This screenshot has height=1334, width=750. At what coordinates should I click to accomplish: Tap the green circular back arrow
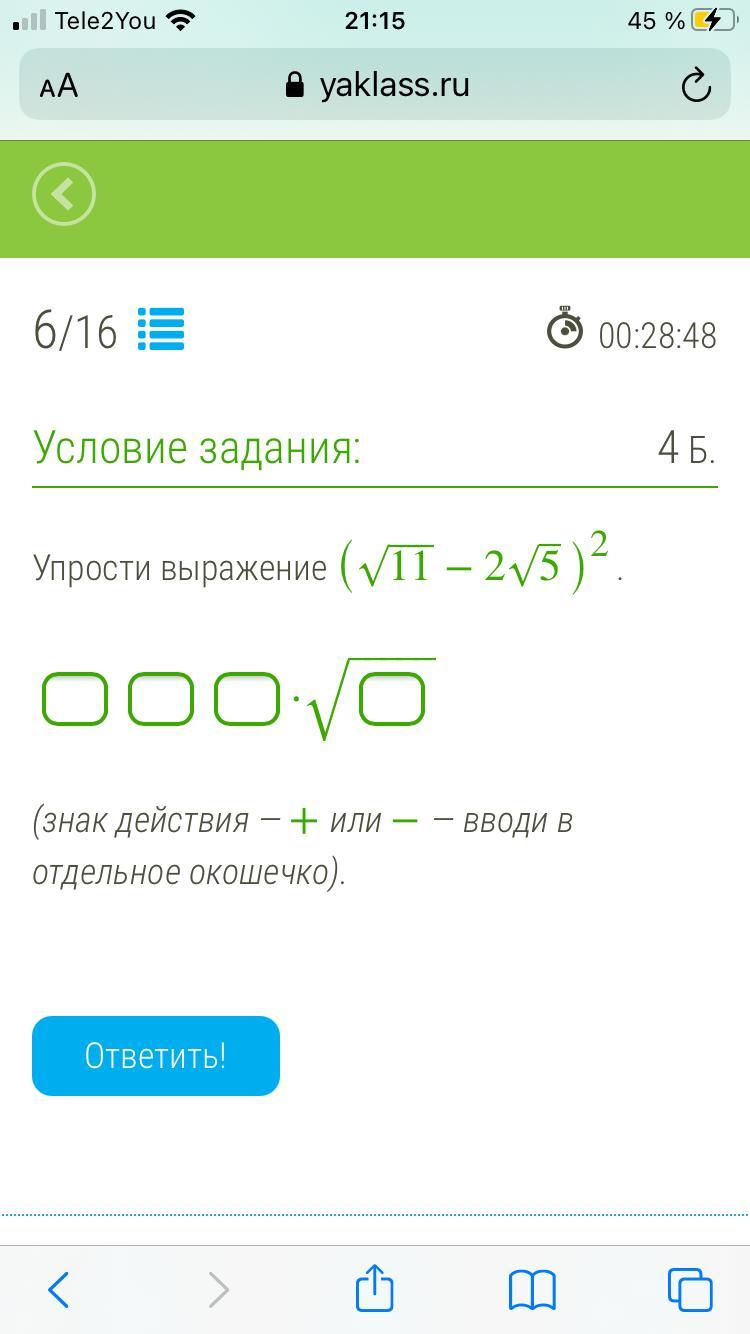[x=64, y=194]
